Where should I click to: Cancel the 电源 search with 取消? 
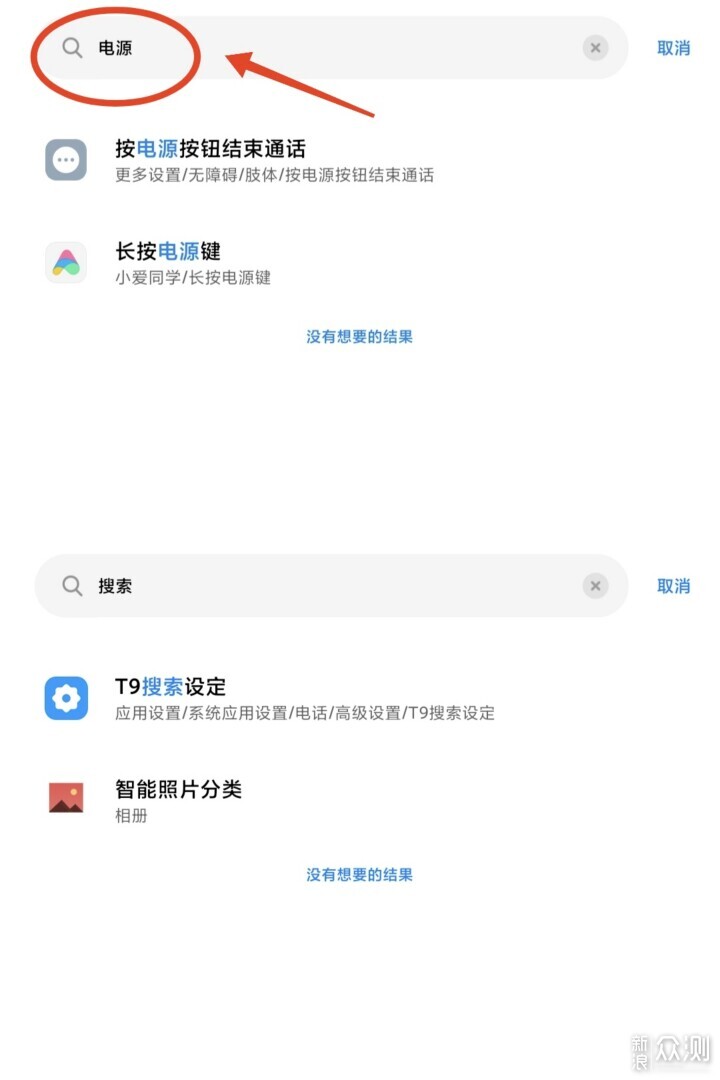point(673,48)
